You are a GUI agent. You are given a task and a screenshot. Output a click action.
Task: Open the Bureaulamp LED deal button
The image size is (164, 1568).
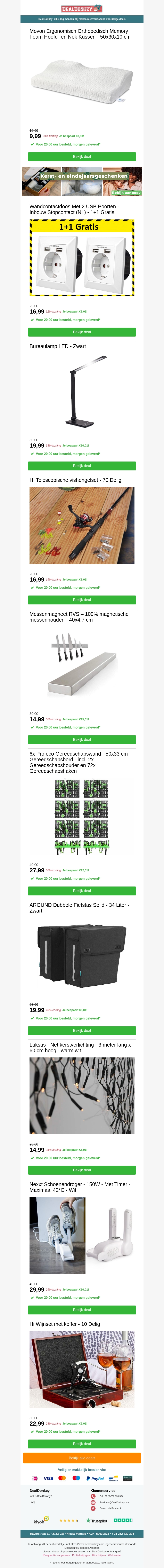(82, 466)
